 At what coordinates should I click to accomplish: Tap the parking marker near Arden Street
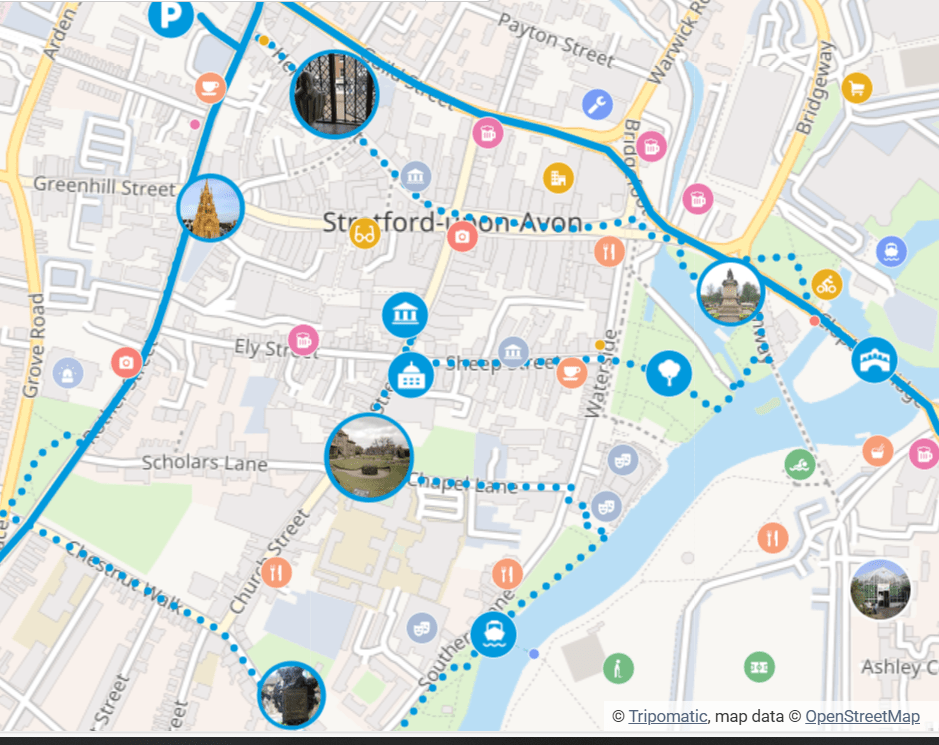(x=171, y=16)
